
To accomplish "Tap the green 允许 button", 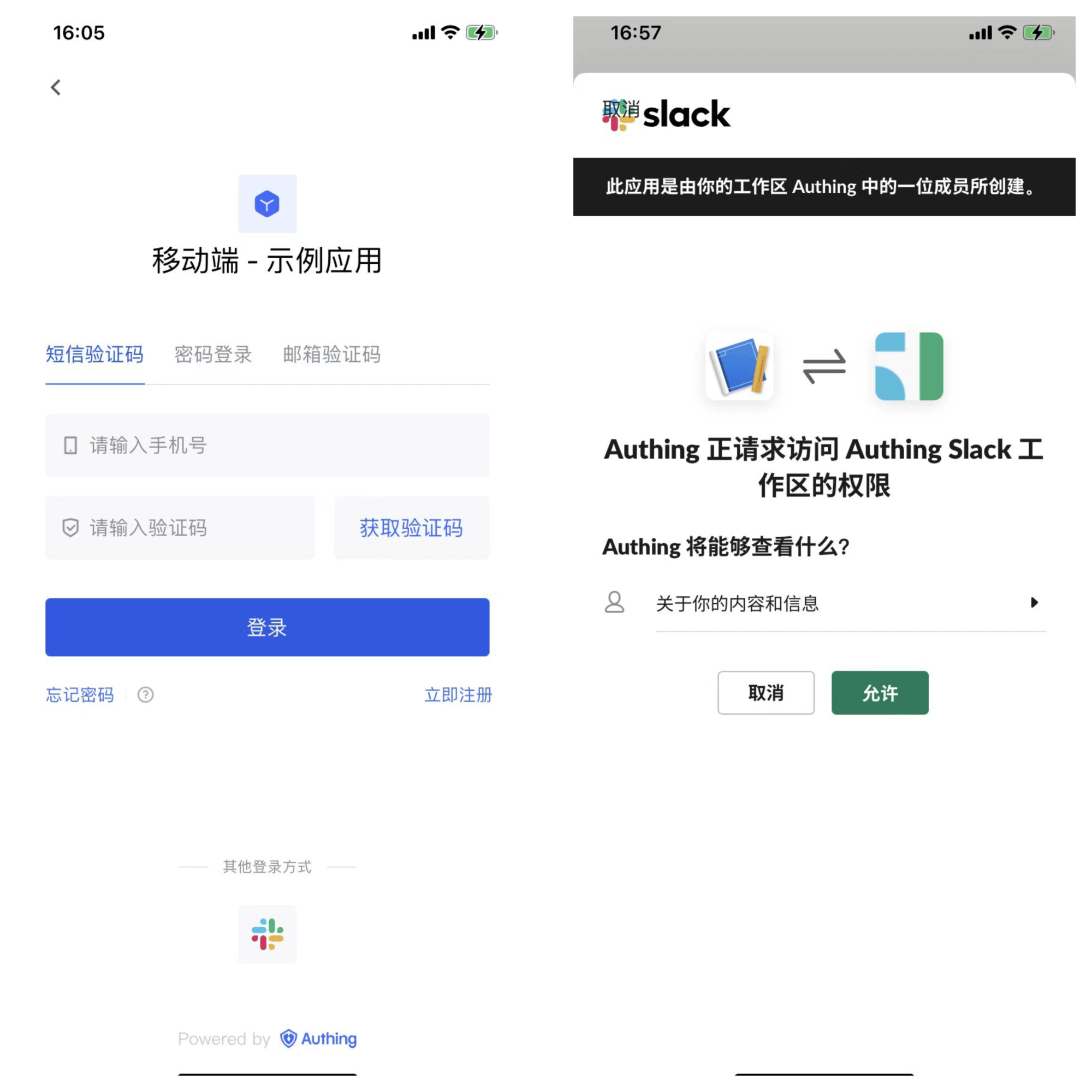I will (x=879, y=692).
